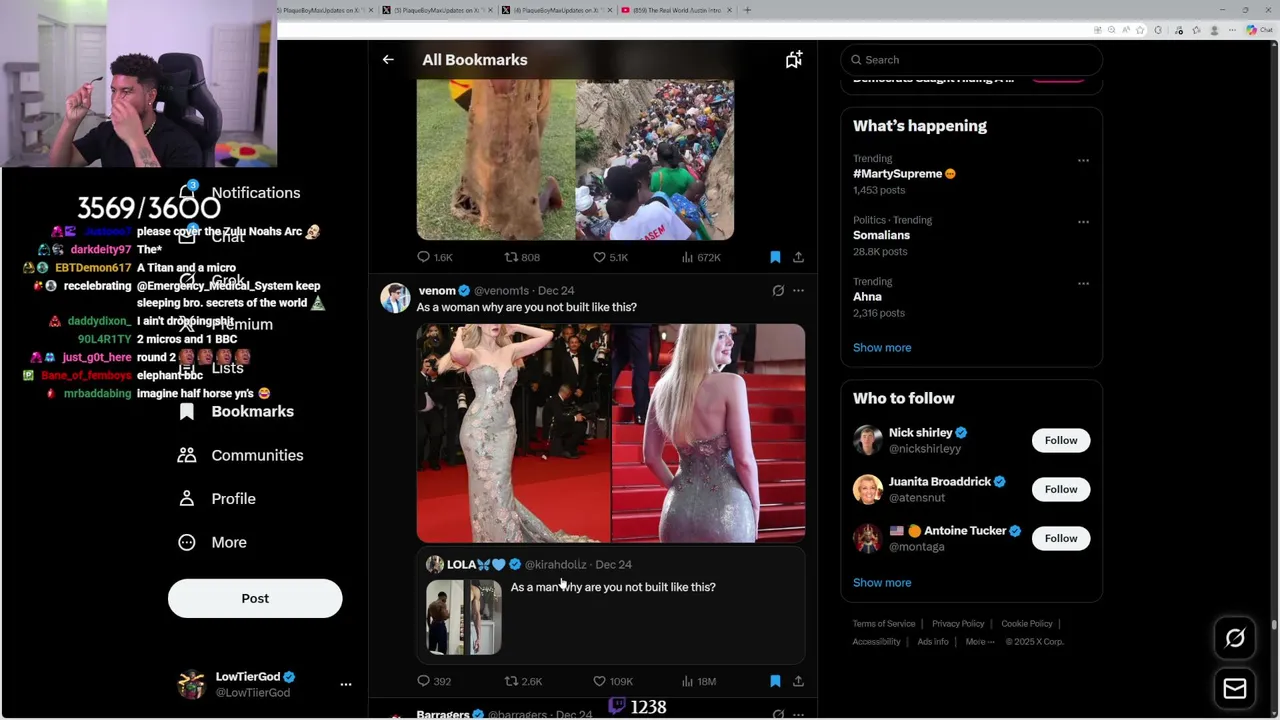
Task: Open the LowTierGod account menu
Action: click(x=345, y=685)
